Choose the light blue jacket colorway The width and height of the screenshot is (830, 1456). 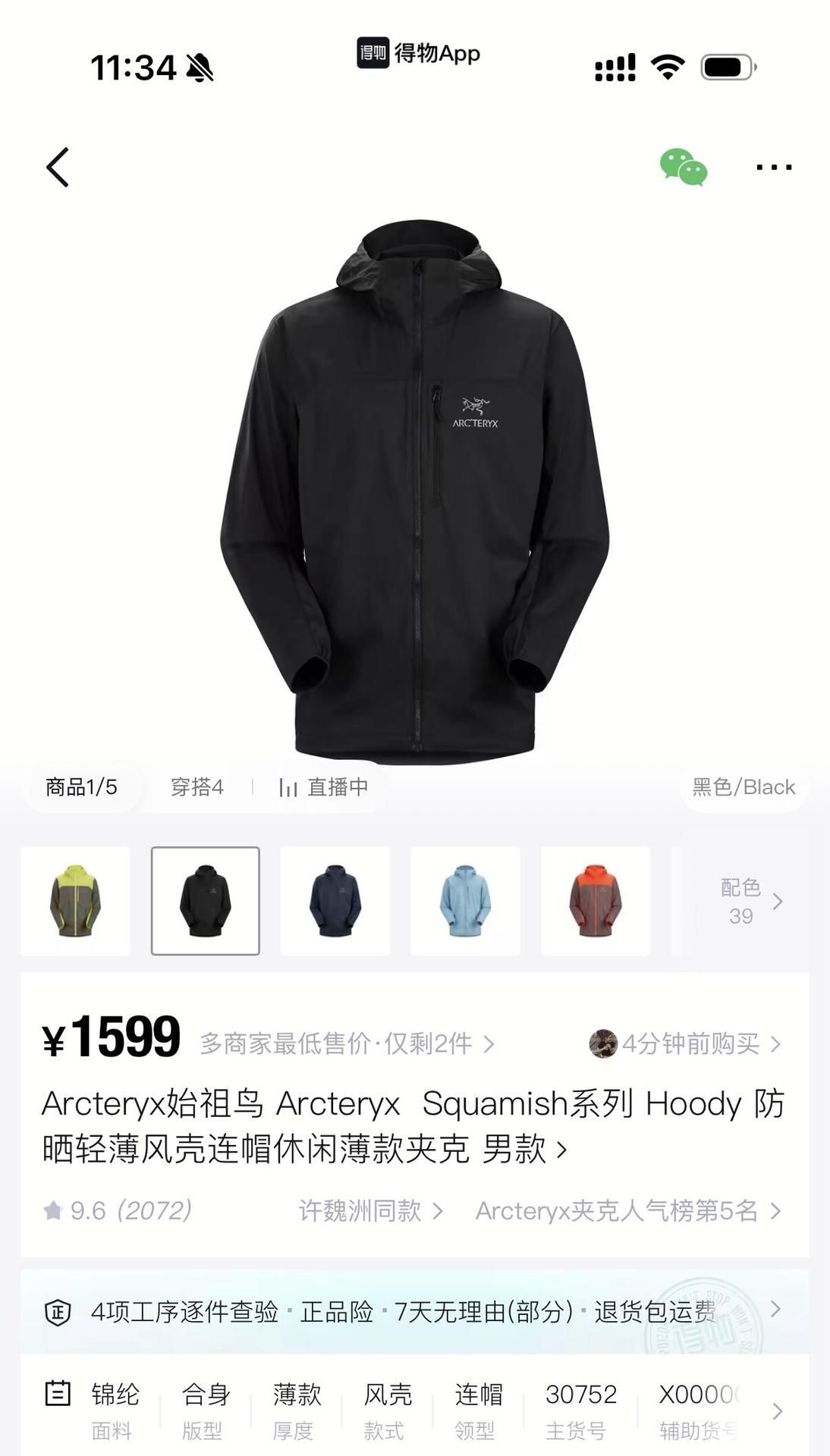click(x=465, y=901)
